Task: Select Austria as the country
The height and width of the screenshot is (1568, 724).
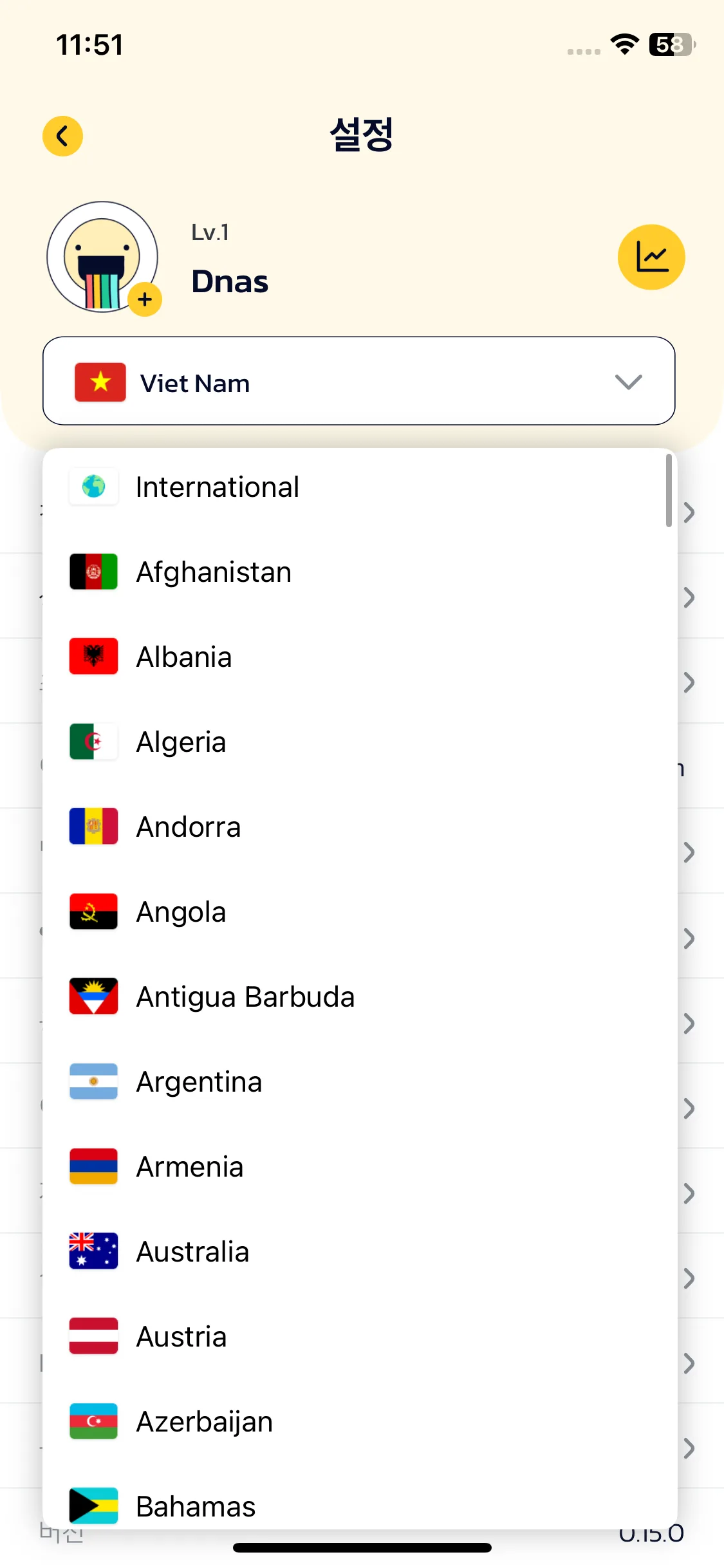Action: (x=181, y=1337)
